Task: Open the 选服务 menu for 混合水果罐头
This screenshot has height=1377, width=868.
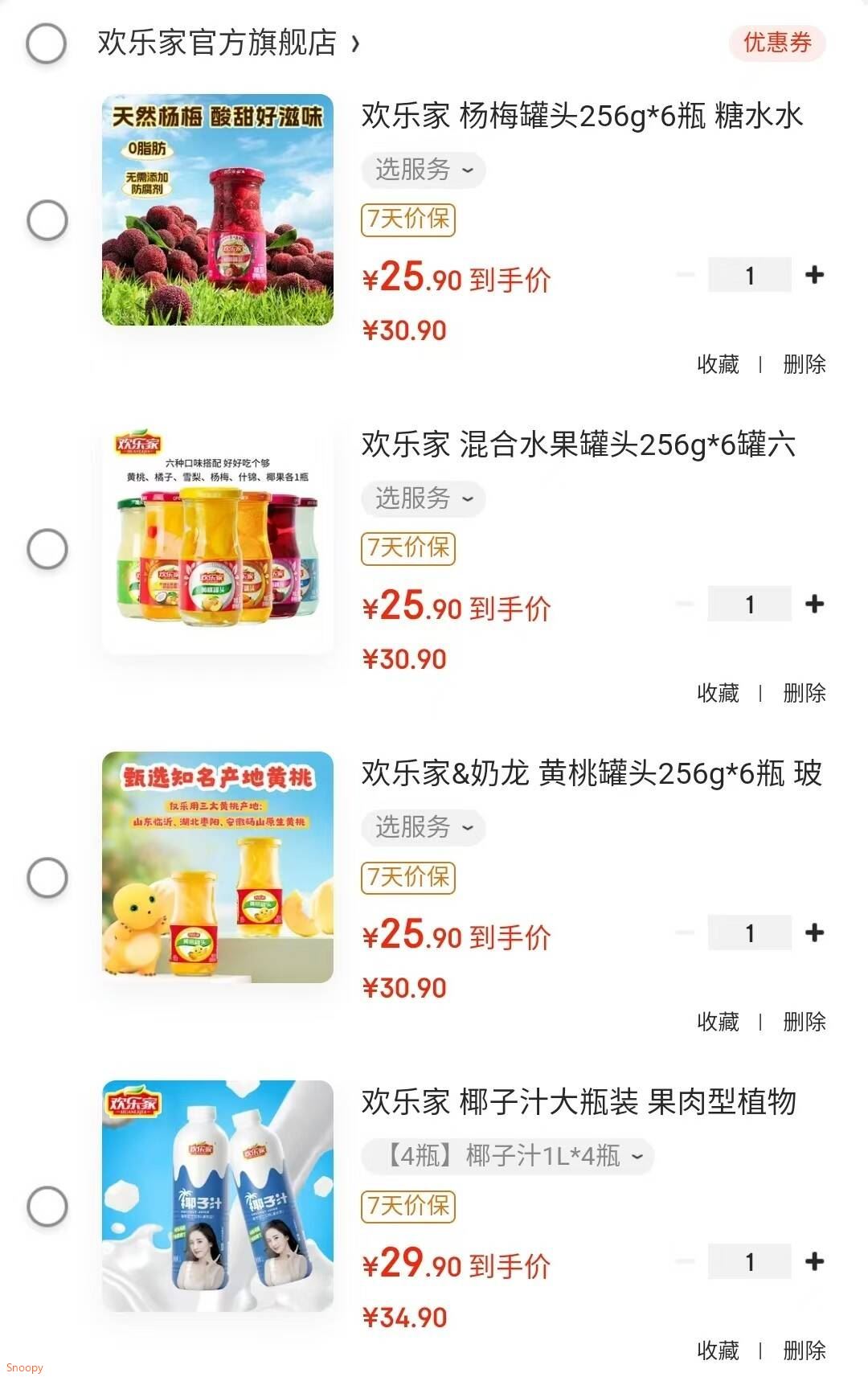Action: (424, 498)
